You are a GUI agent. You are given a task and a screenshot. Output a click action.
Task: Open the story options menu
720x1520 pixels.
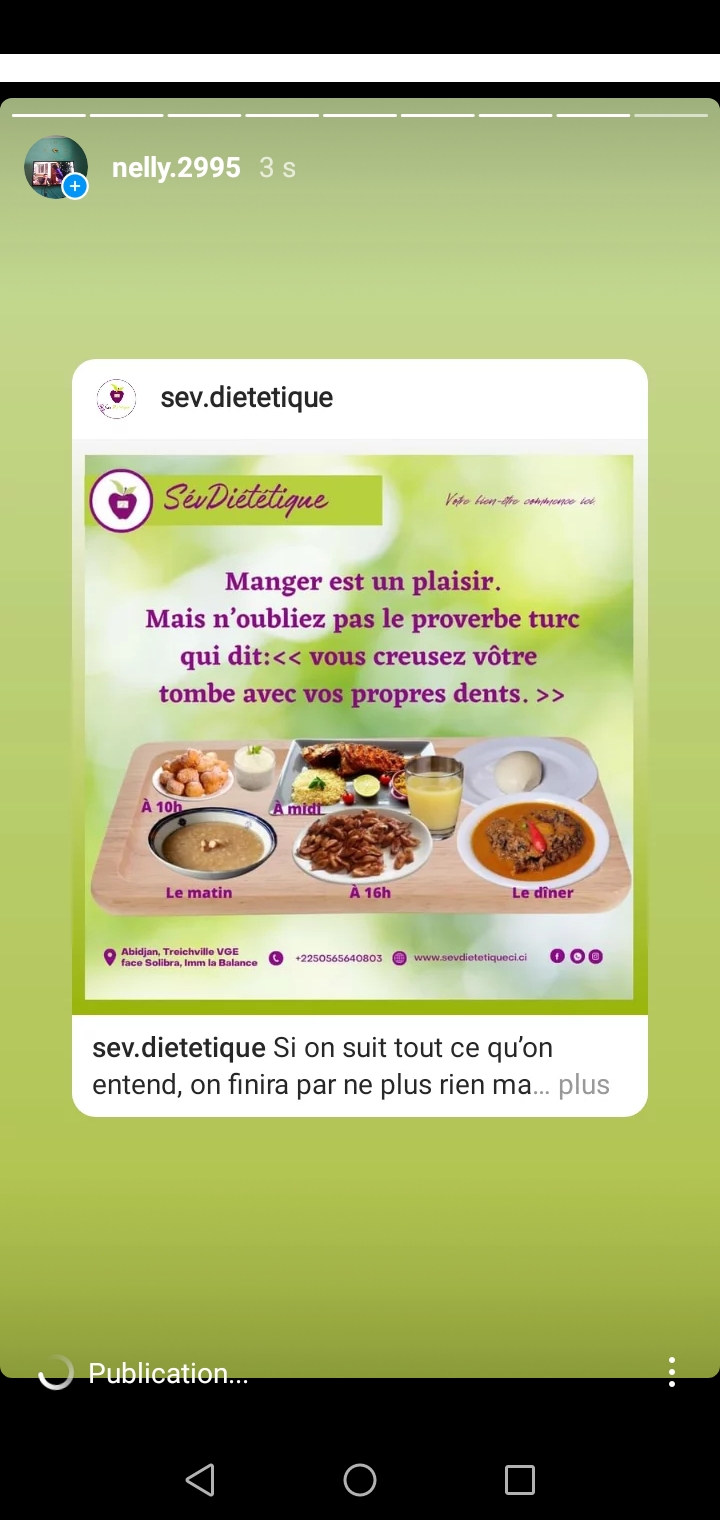coord(671,1372)
